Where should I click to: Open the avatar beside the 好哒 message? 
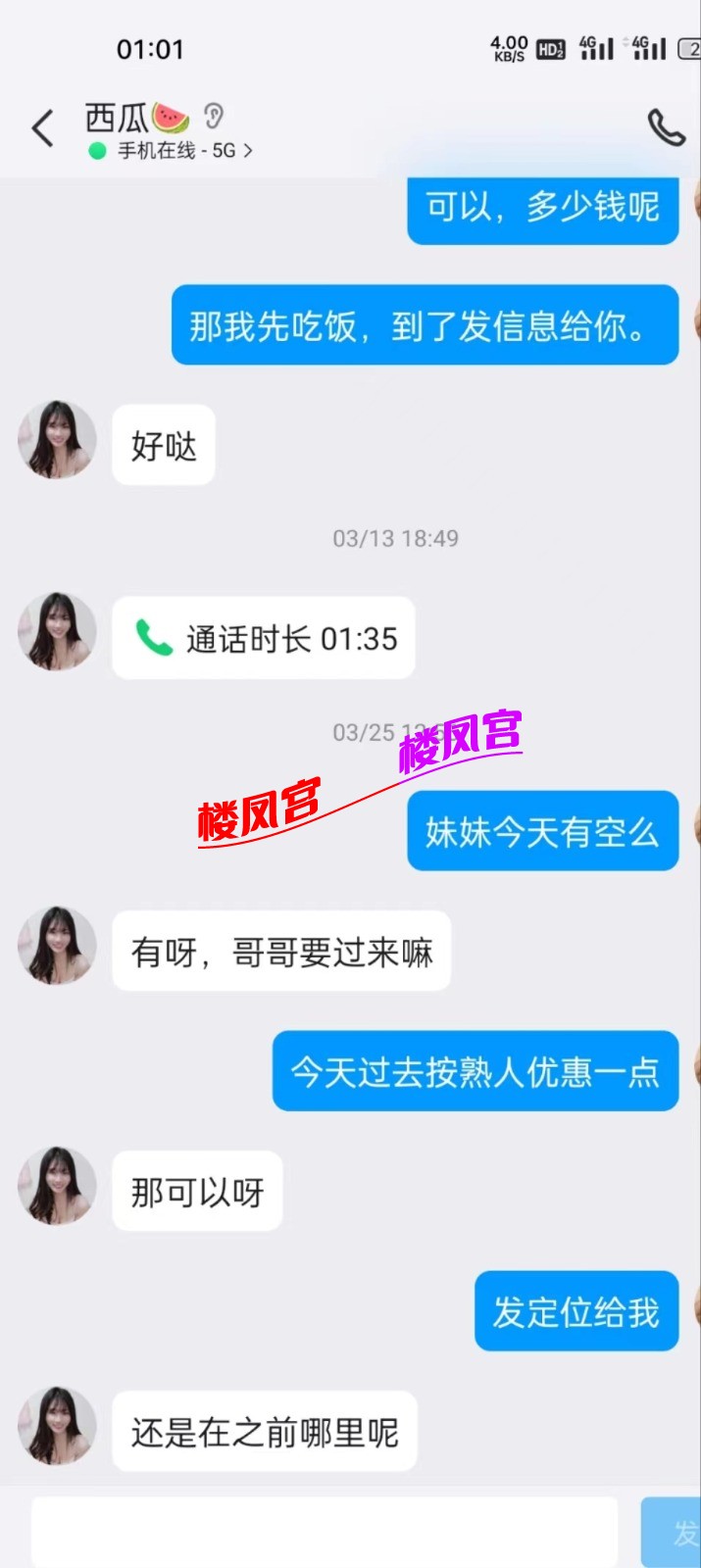(x=57, y=440)
